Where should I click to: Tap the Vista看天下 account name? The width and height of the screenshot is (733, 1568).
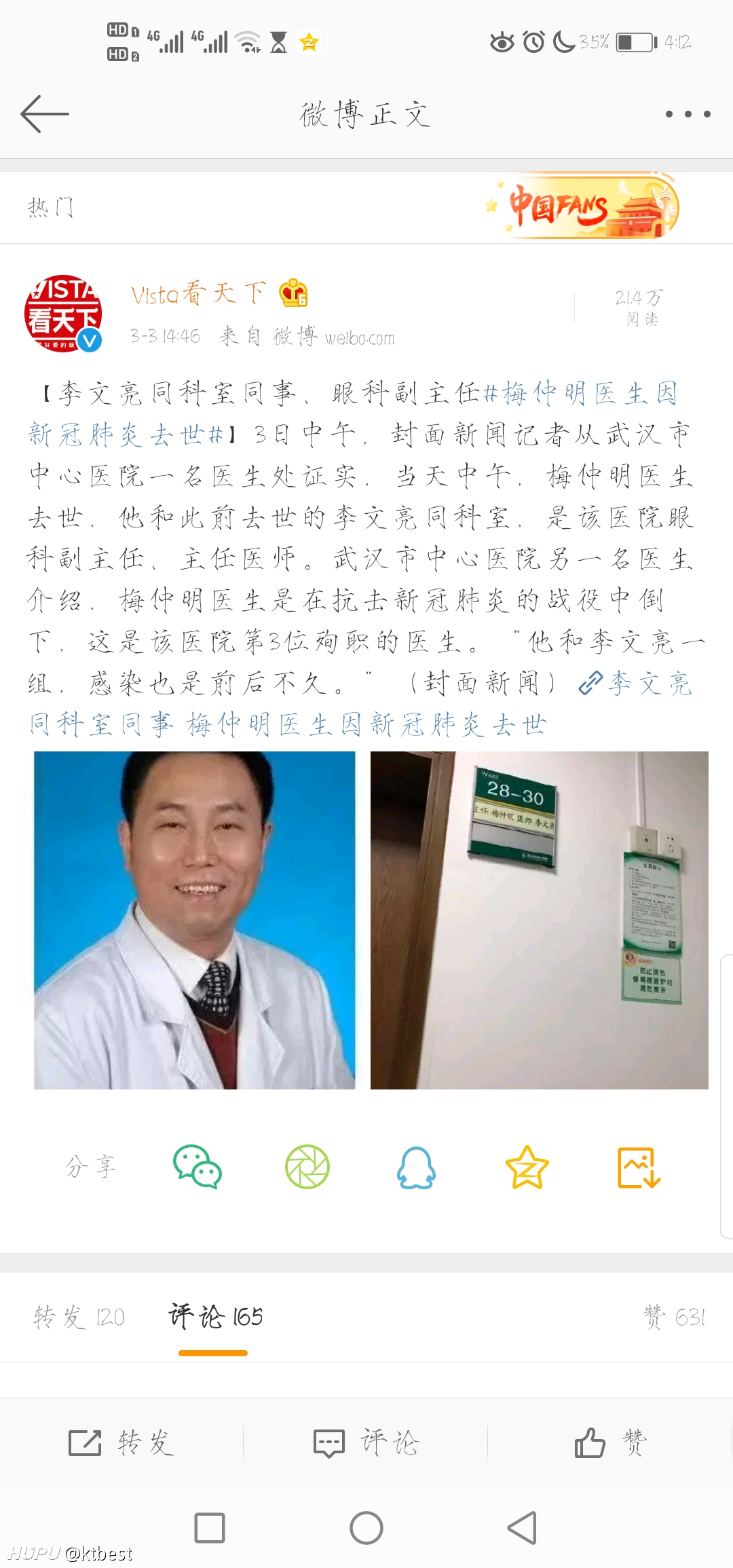pos(198,294)
